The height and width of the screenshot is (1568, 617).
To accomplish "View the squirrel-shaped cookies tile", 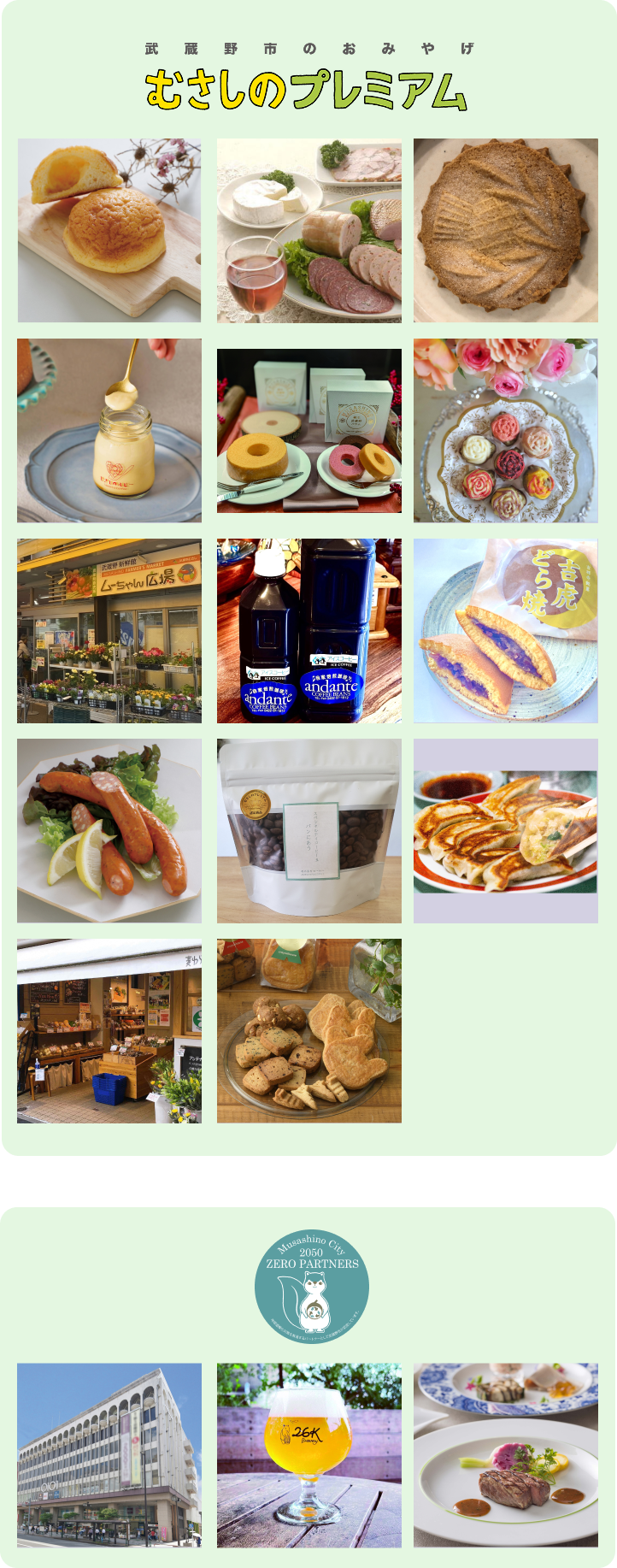I will (x=308, y=1030).
